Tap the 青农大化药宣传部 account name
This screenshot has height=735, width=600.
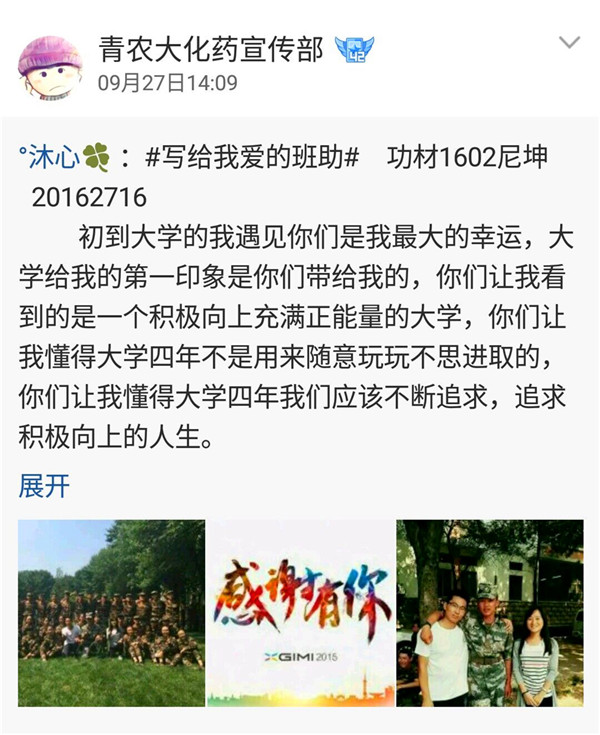pyautogui.click(x=211, y=47)
